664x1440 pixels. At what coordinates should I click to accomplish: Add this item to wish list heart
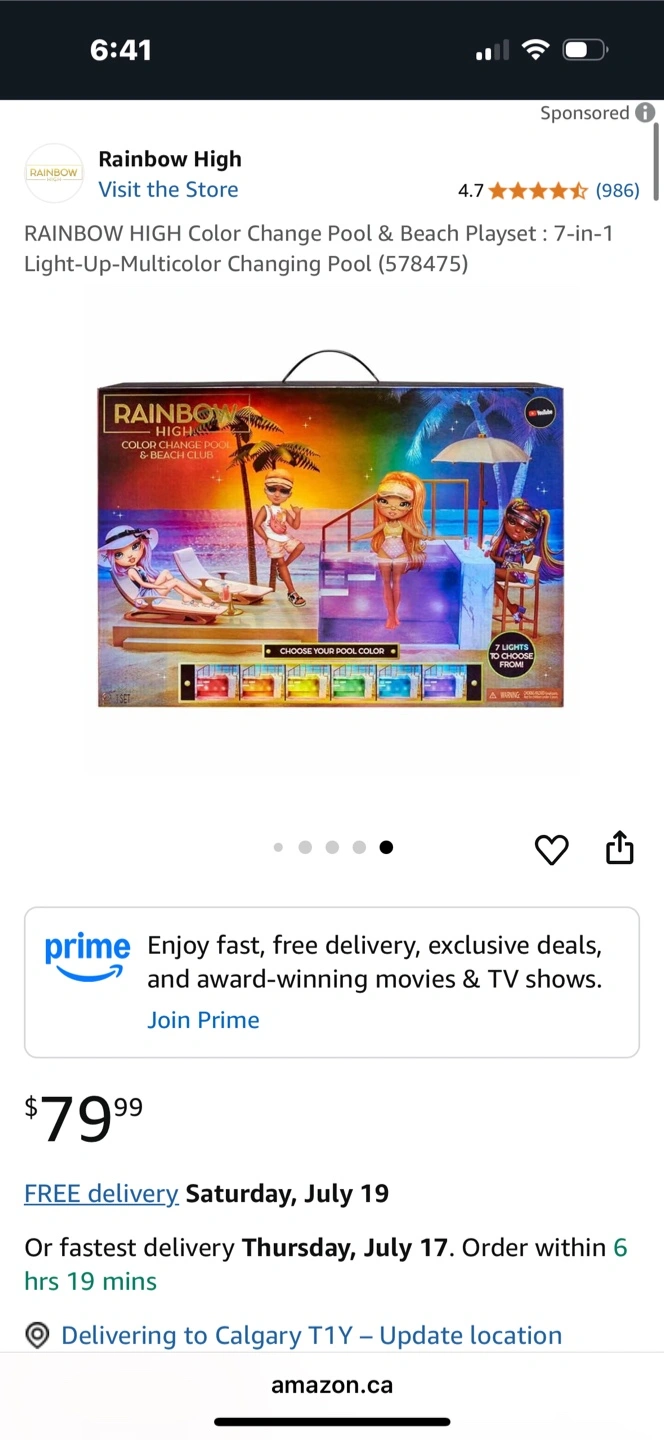(551, 849)
